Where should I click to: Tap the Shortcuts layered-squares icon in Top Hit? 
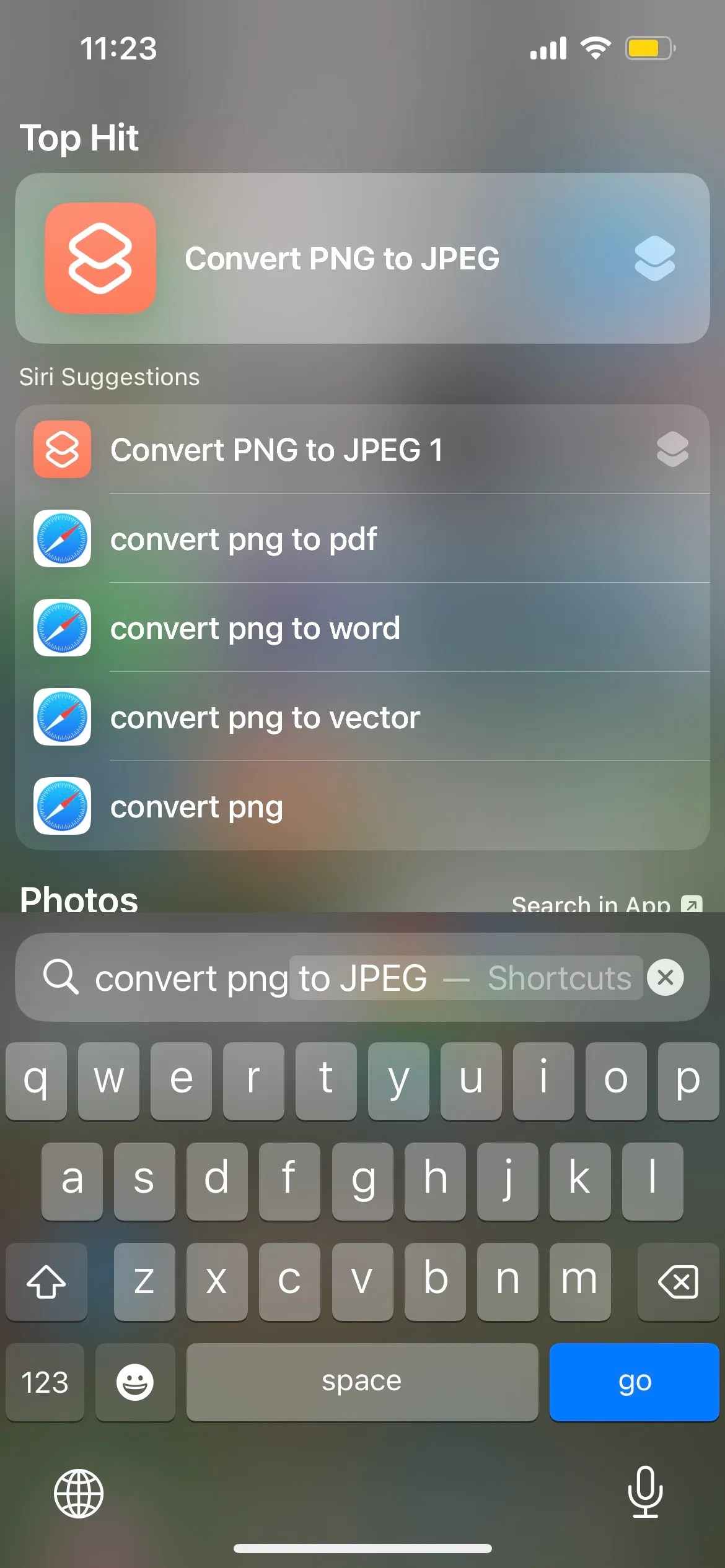654,258
